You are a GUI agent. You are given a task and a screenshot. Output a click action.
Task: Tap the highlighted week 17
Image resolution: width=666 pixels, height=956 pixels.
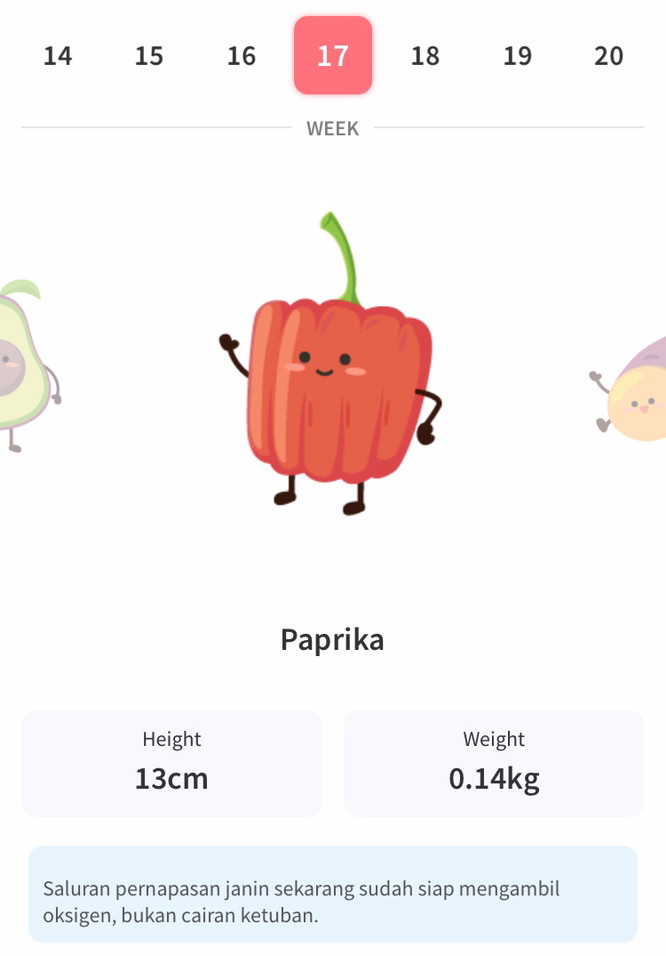[333, 56]
